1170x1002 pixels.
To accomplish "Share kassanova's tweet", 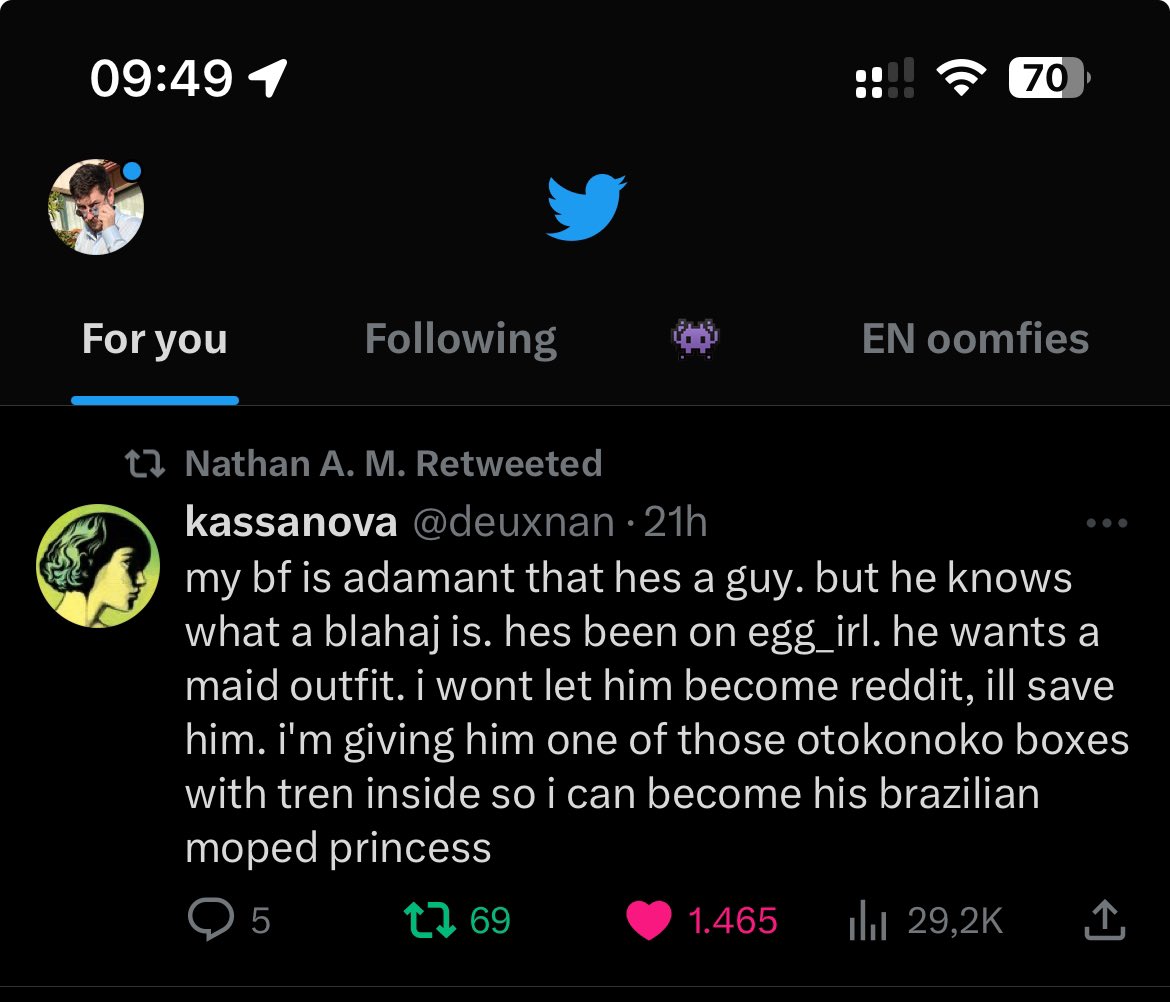I will (1105, 920).
